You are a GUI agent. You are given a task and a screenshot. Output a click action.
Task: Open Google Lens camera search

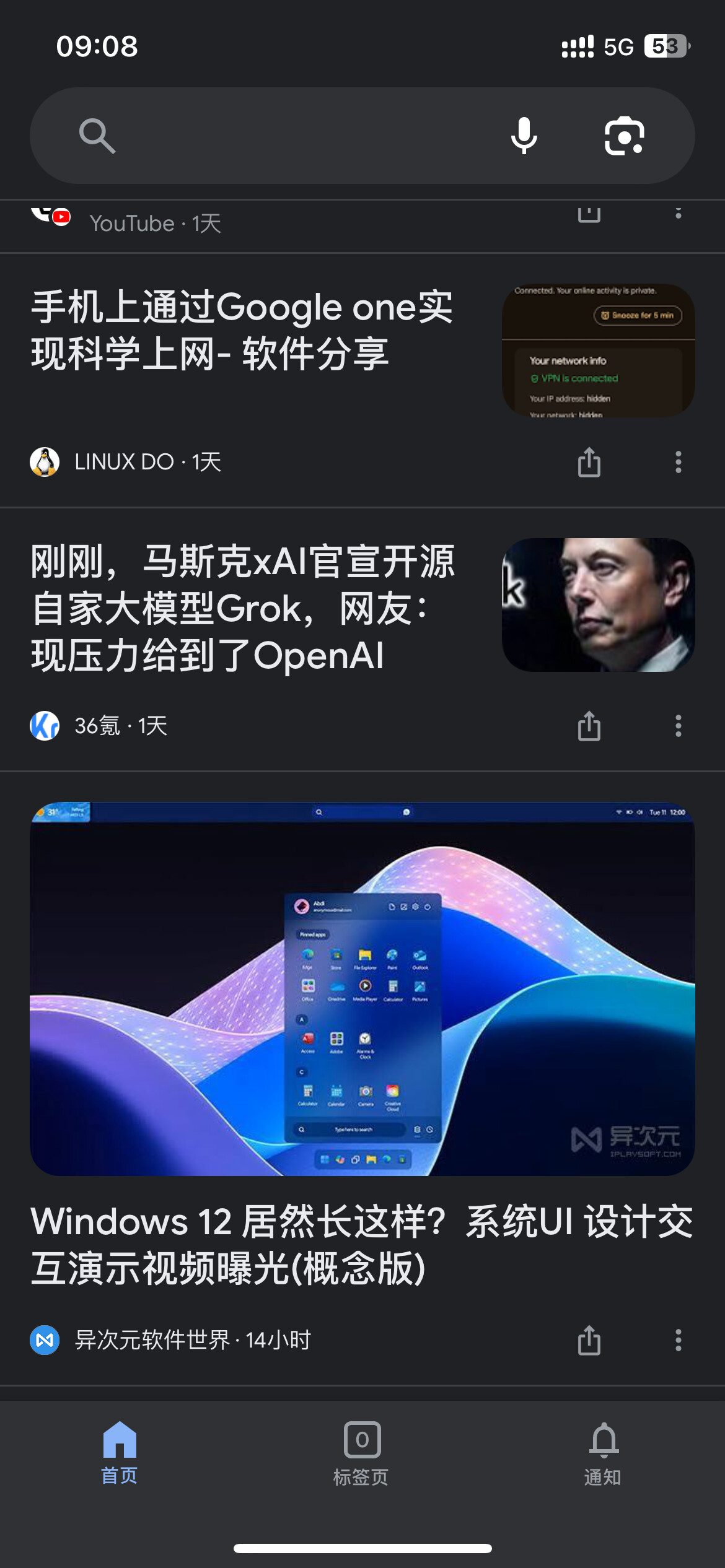(624, 136)
